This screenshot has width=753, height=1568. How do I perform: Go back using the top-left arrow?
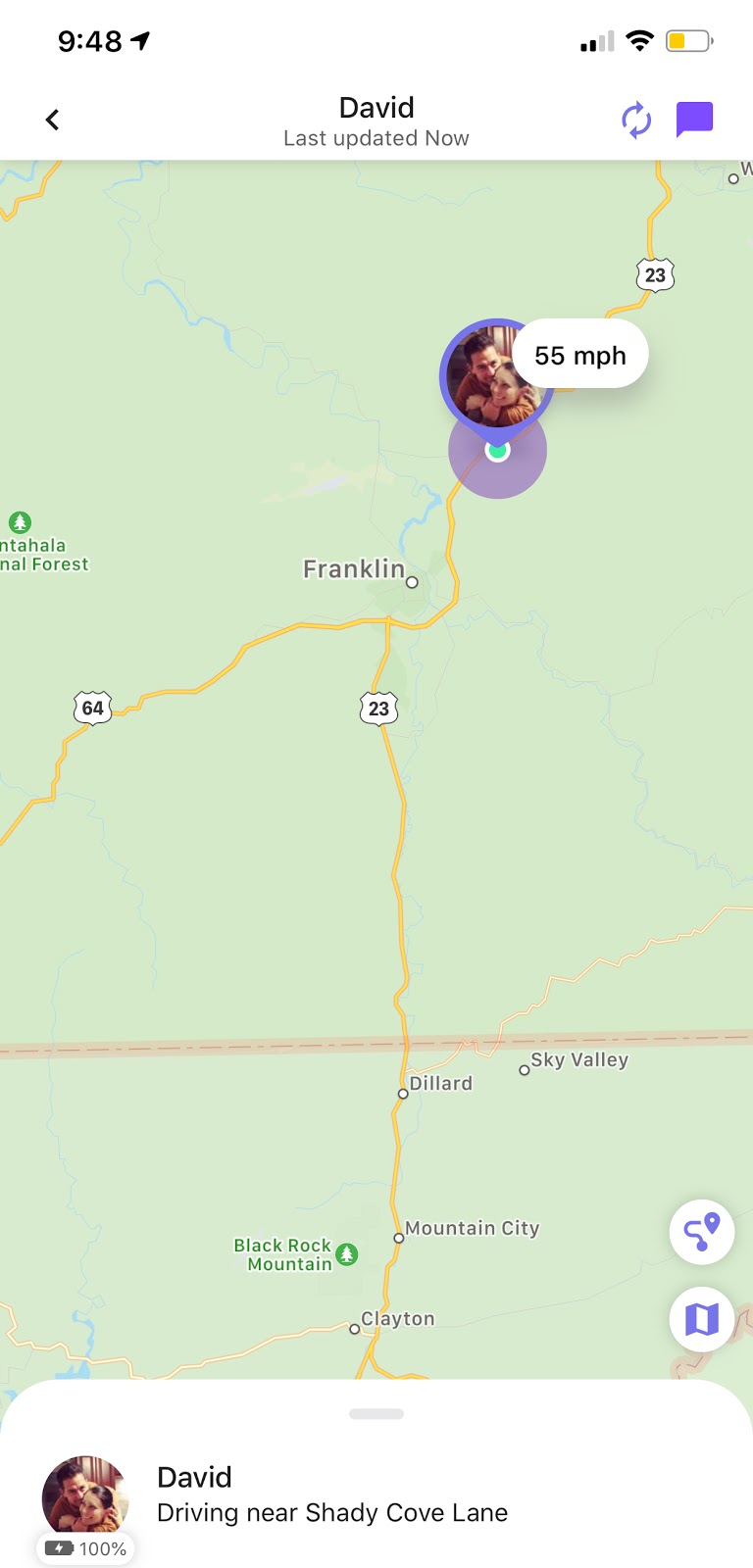[52, 120]
